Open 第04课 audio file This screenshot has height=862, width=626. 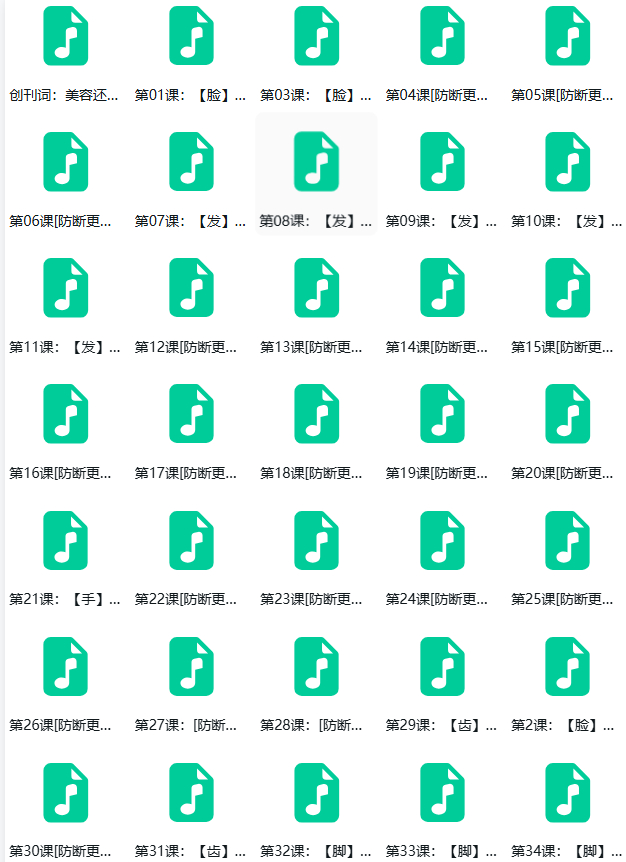click(442, 37)
